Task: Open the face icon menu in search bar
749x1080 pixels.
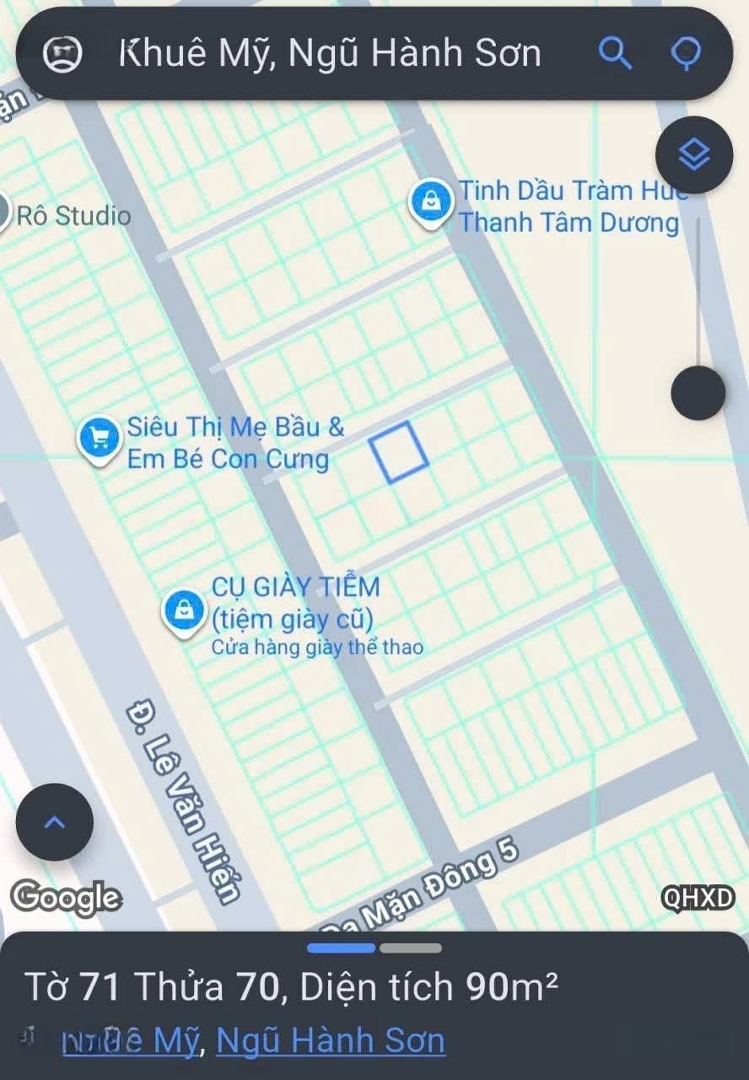Action: coord(62,54)
